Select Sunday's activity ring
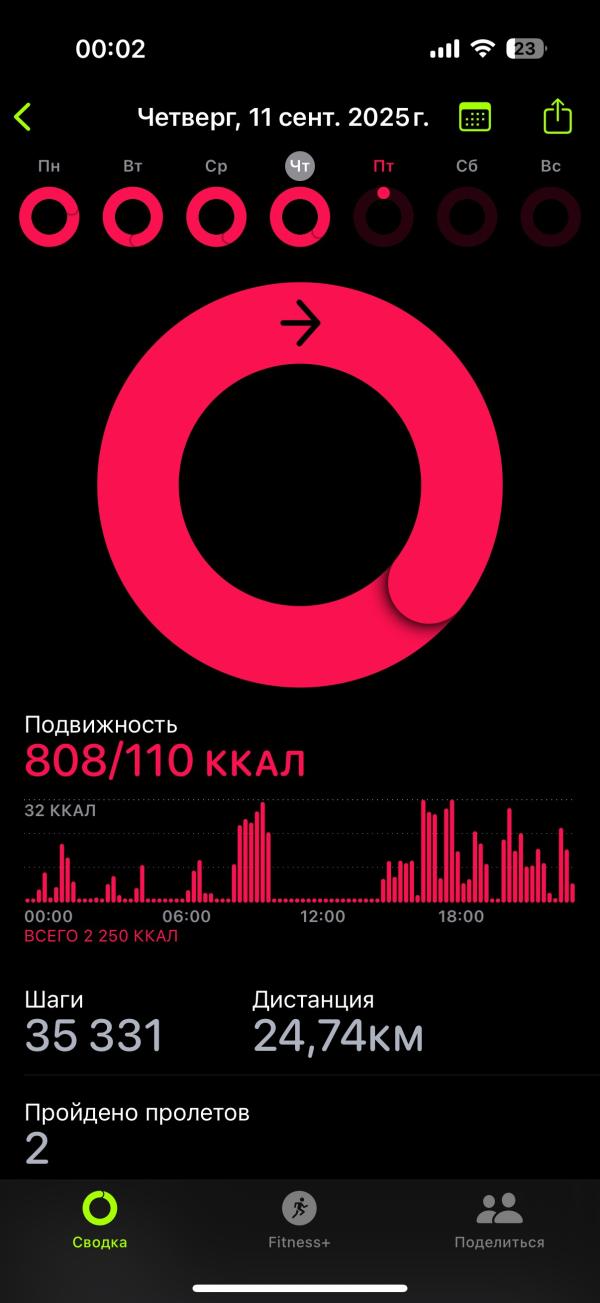 click(551, 216)
